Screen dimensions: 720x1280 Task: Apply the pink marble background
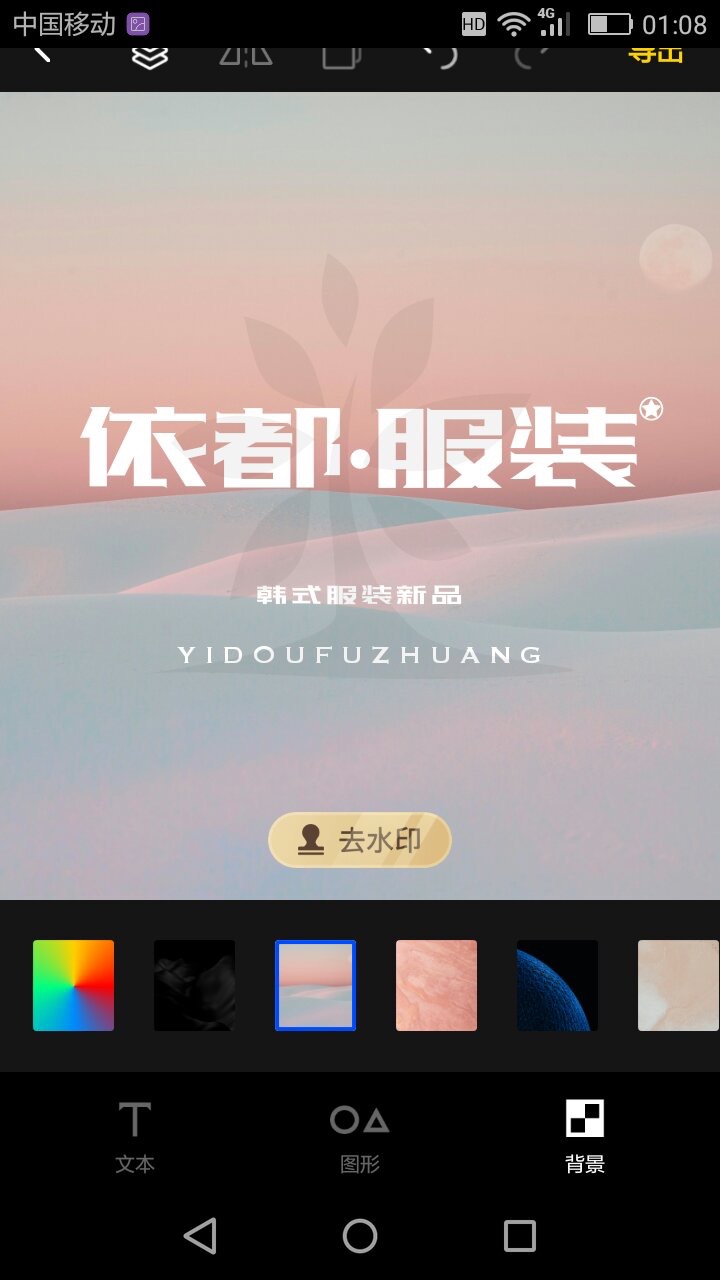(436, 985)
